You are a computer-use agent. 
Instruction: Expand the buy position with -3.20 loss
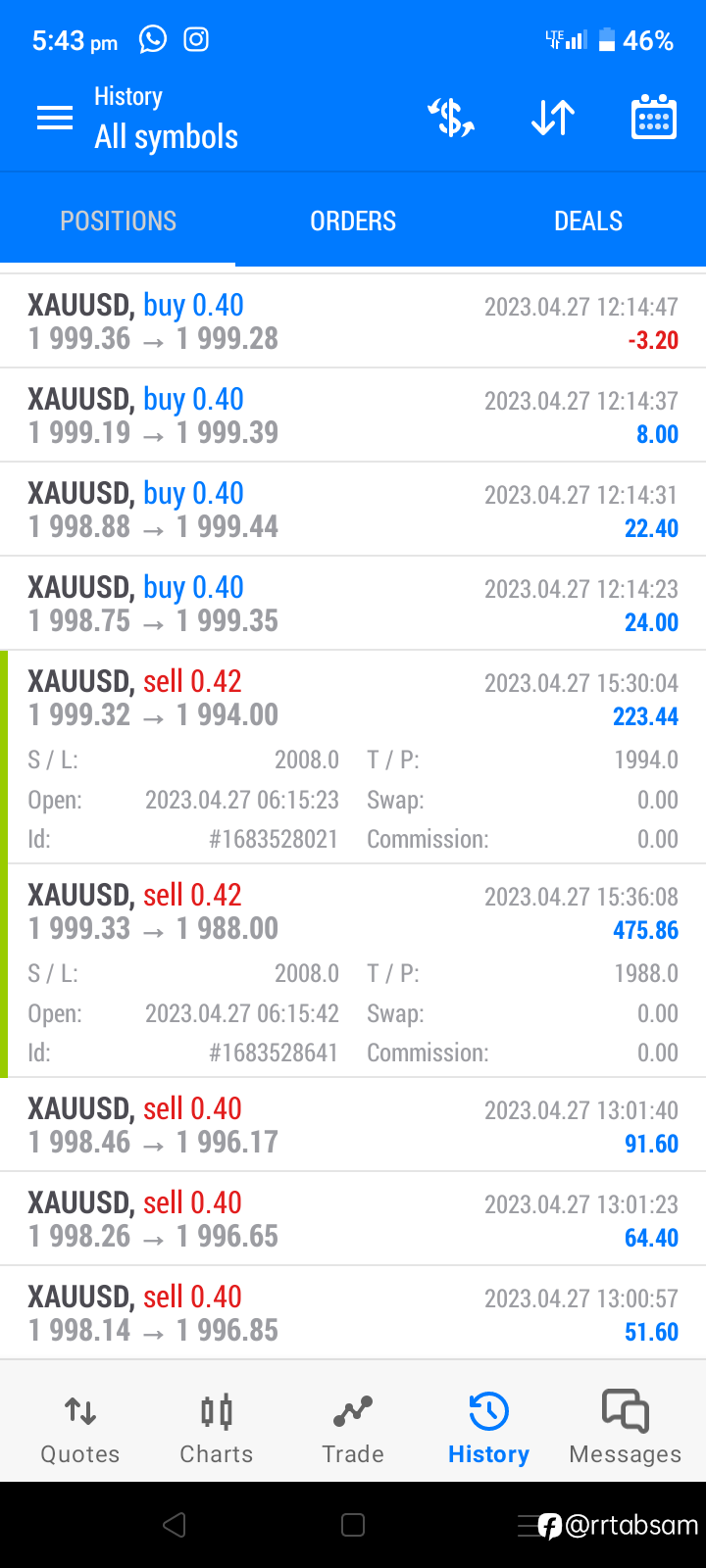353,321
